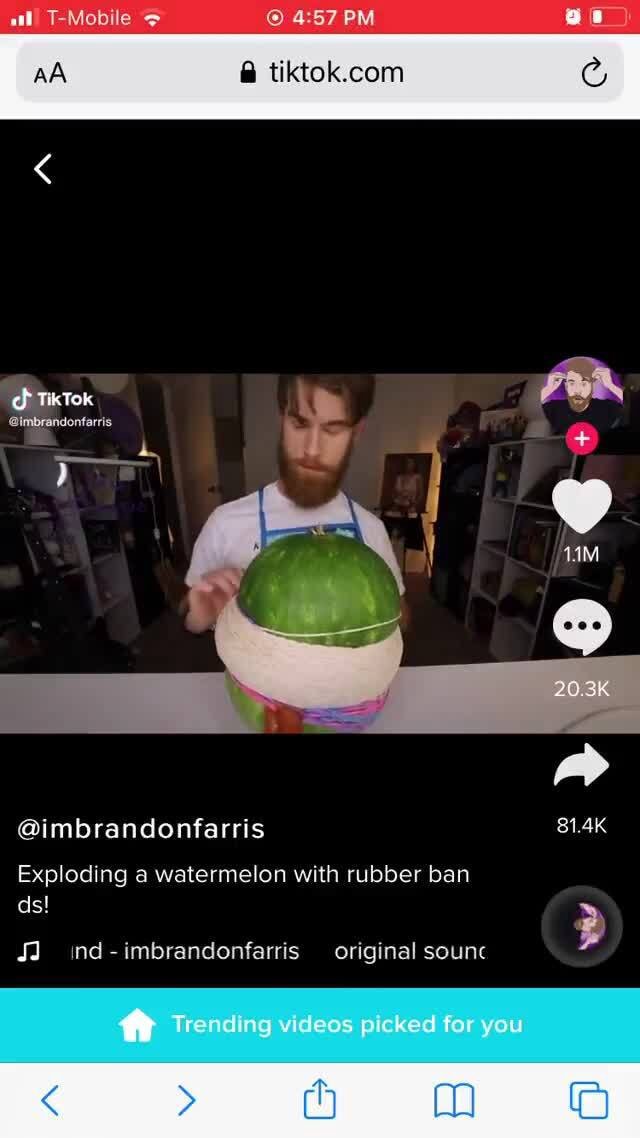Viewport: 640px width, 1138px height.
Task: Go forward in Safari history
Action: [186, 1101]
